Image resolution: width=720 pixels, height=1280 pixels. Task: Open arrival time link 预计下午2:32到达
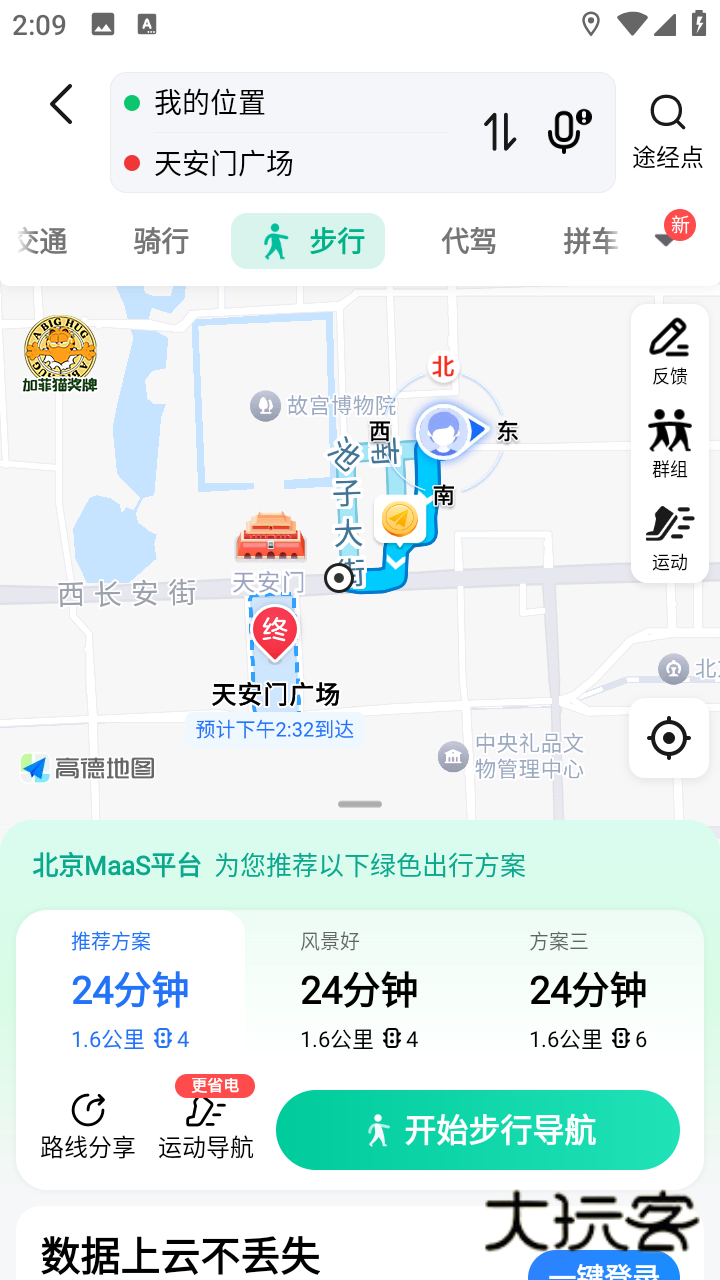pyautogui.click(x=274, y=730)
